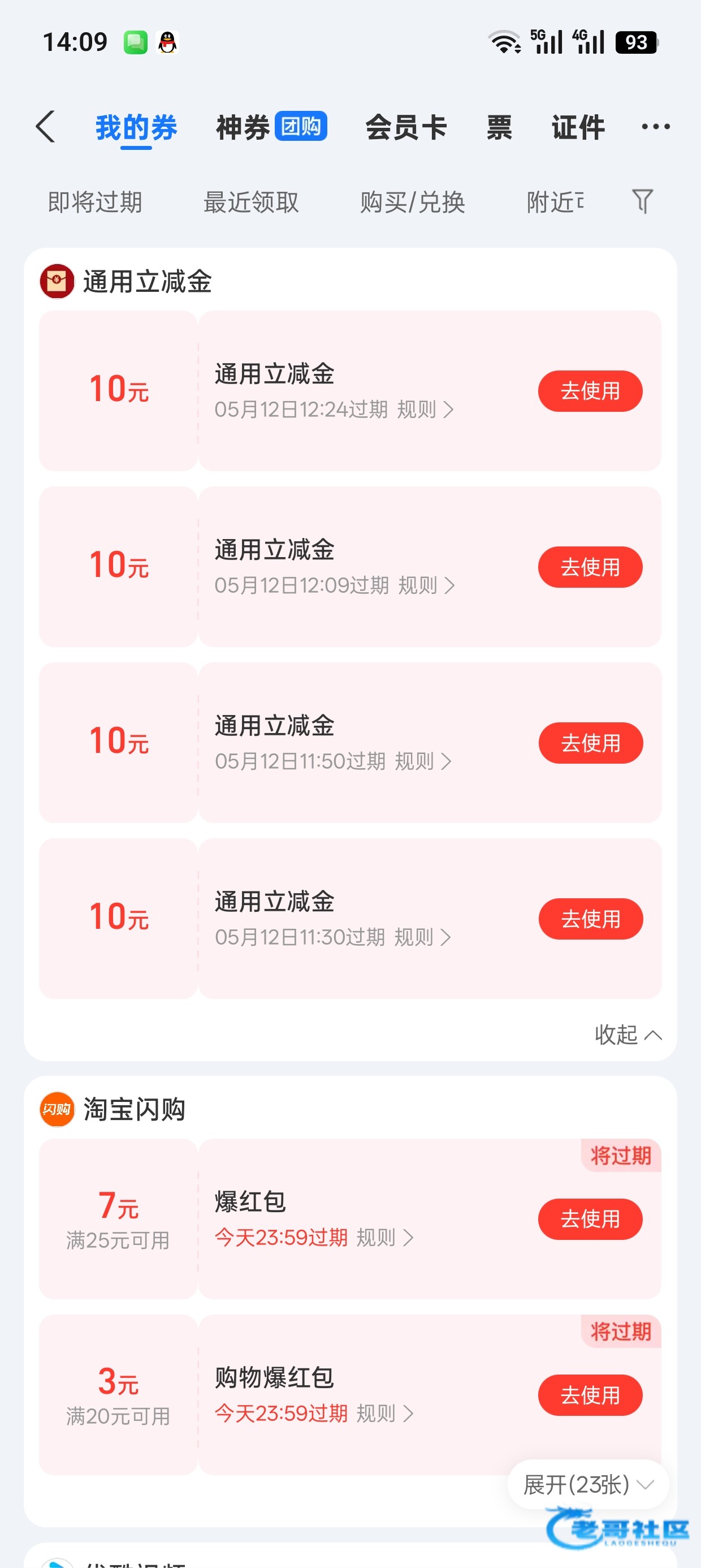This screenshot has height=1568, width=701.
Task: Filter coupons by 即将过期
Action: [95, 202]
